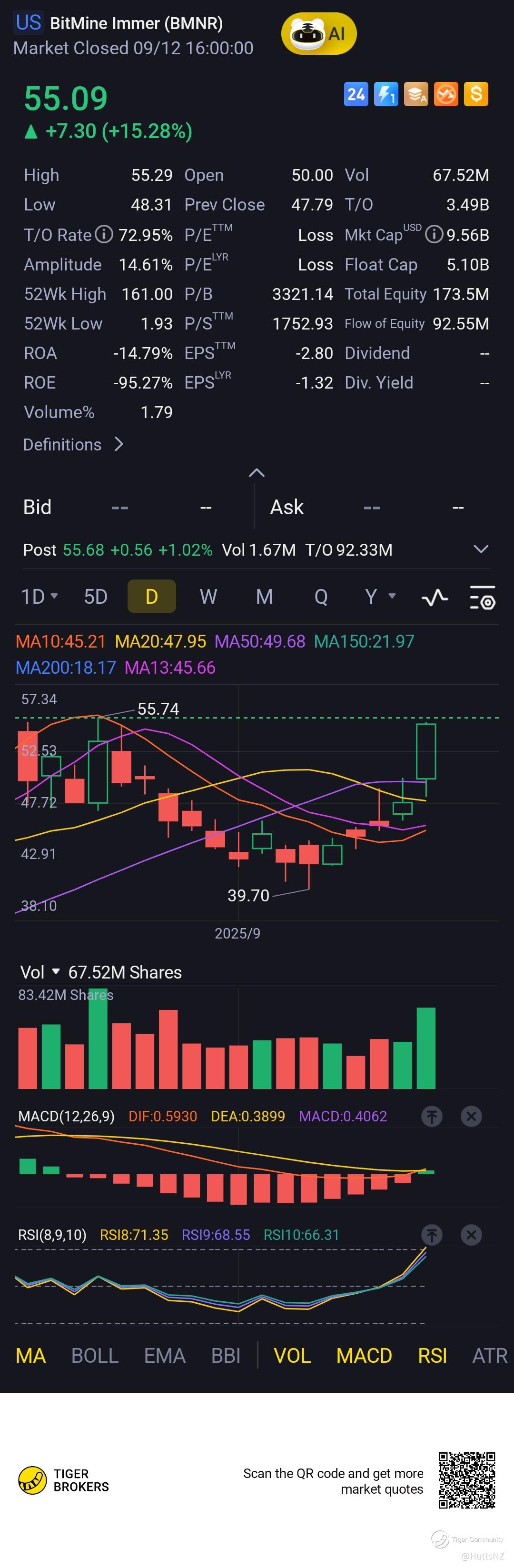Open the AI assistant button

[318, 34]
